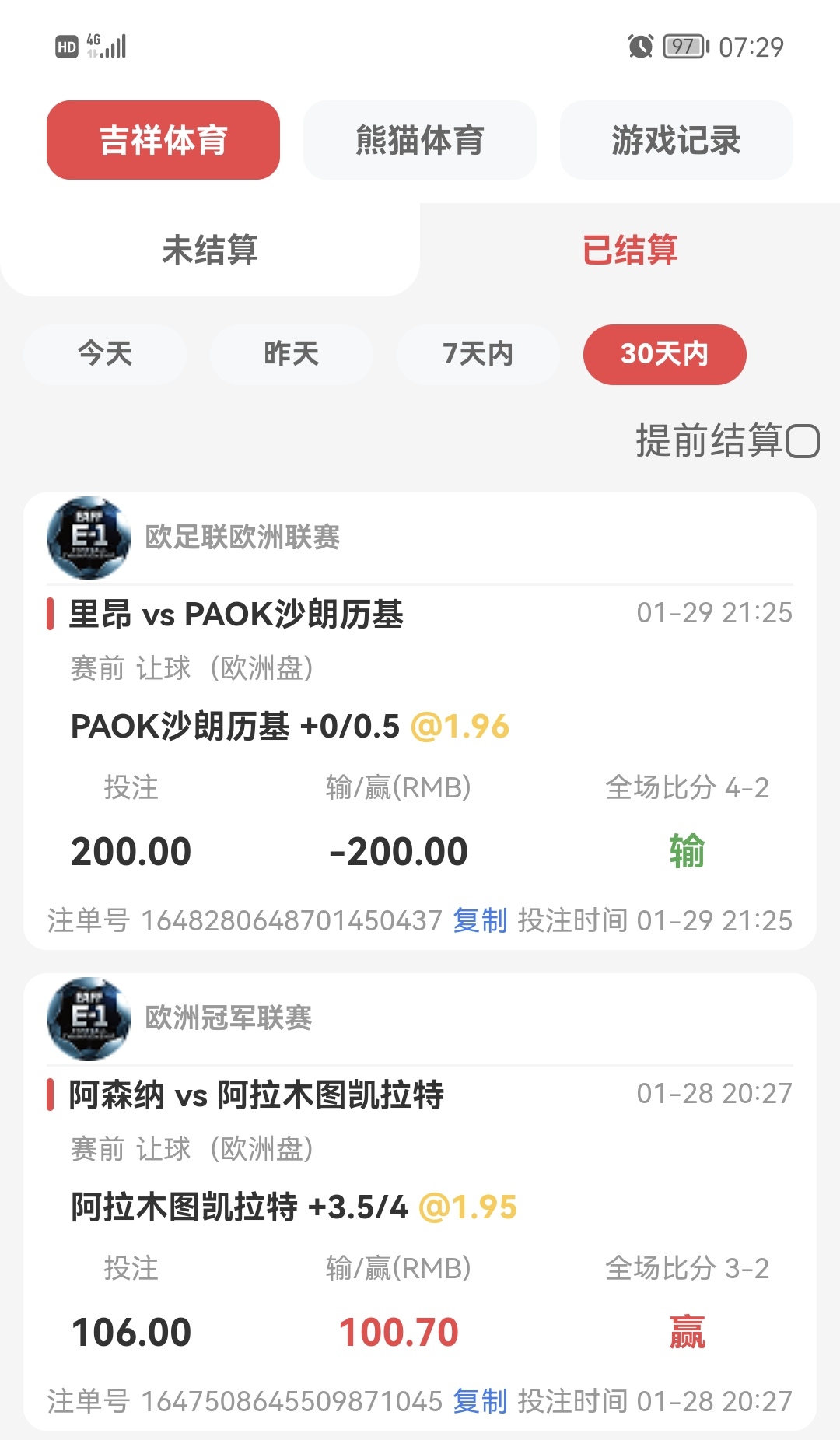Filter bets by 今天

pos(105,354)
